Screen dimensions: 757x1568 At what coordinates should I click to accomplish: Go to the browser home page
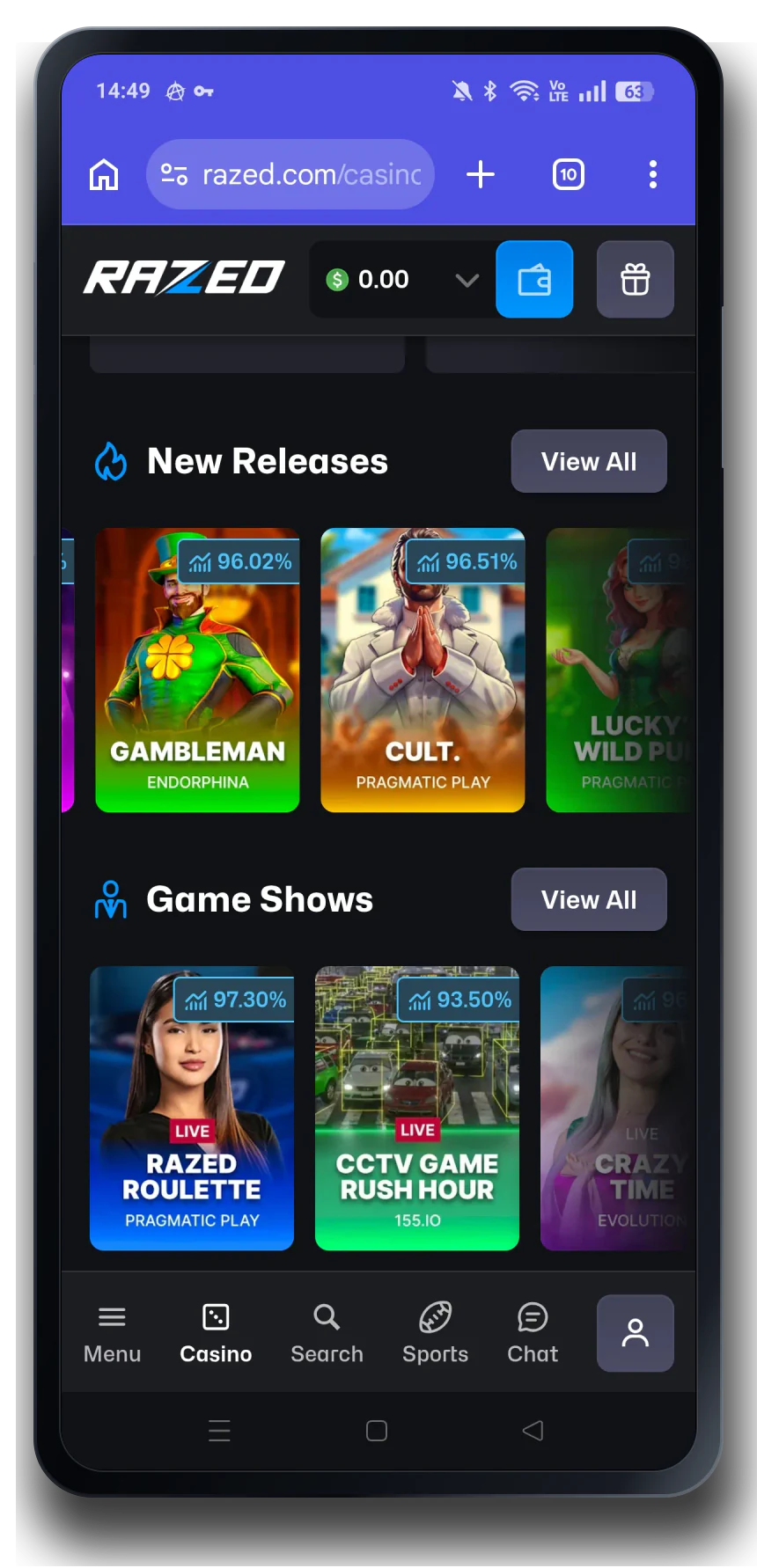(104, 174)
